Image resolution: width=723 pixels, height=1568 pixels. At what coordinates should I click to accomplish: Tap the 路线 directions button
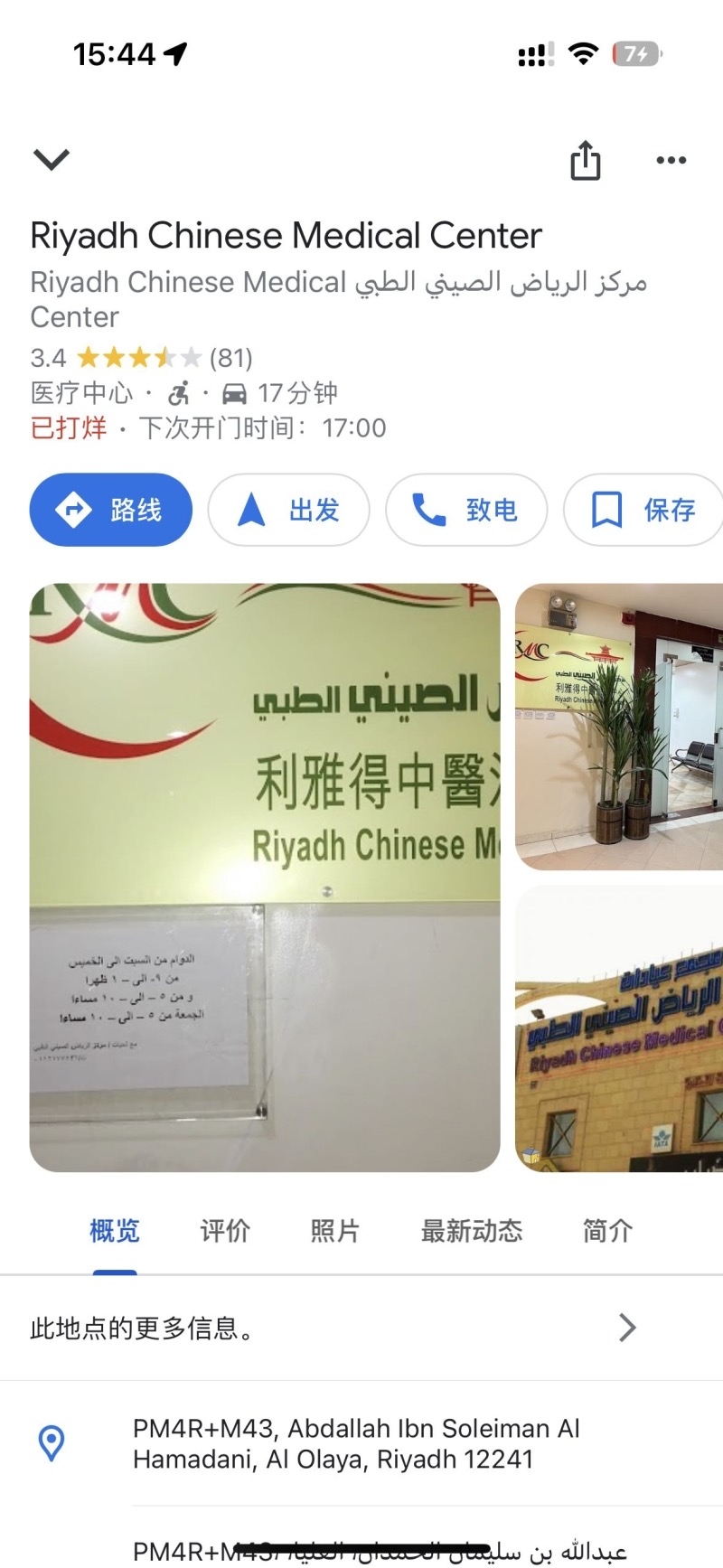(111, 510)
